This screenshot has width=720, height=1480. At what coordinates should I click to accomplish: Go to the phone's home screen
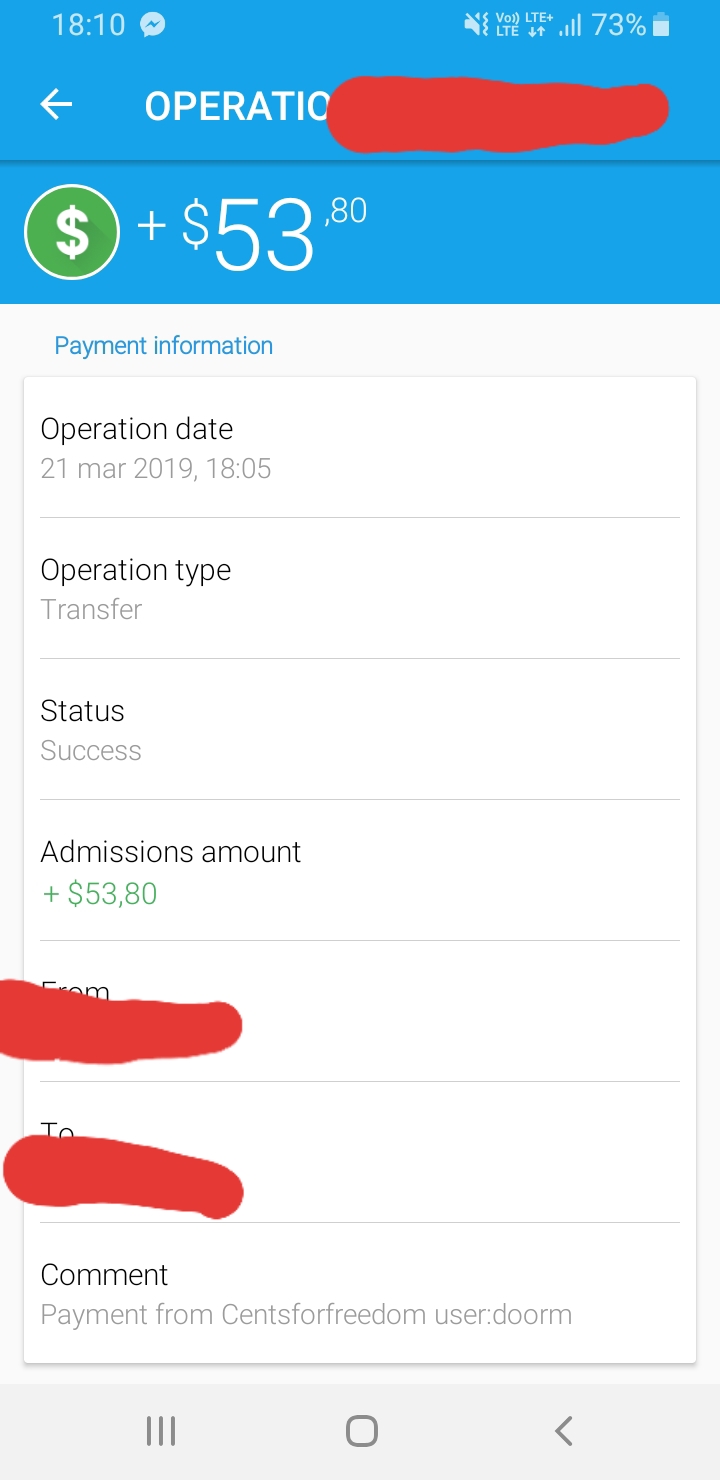[x=361, y=1431]
